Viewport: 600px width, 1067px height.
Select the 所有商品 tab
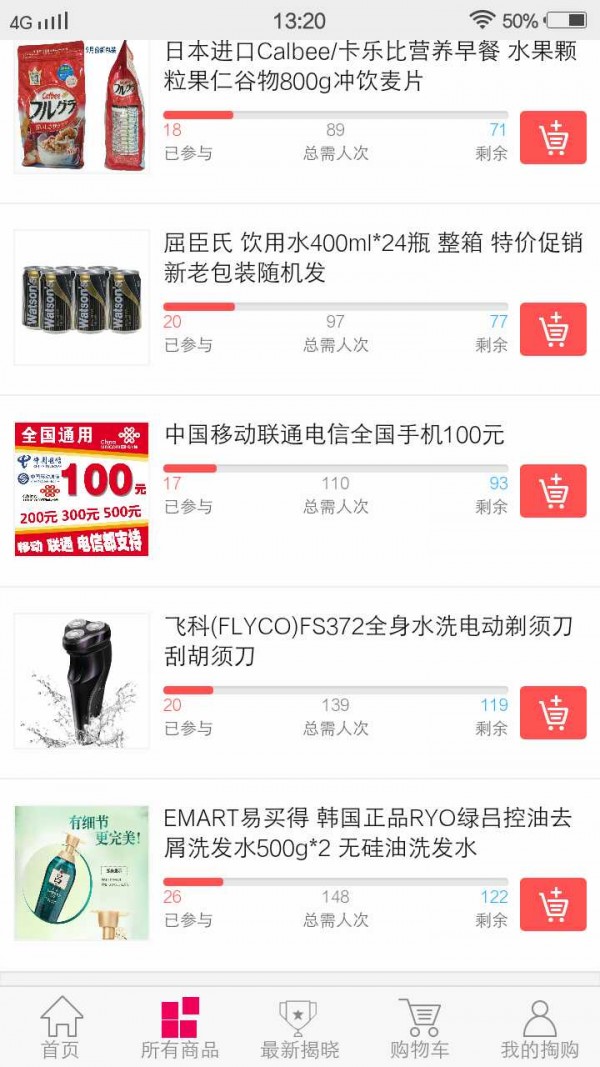click(x=180, y=1028)
